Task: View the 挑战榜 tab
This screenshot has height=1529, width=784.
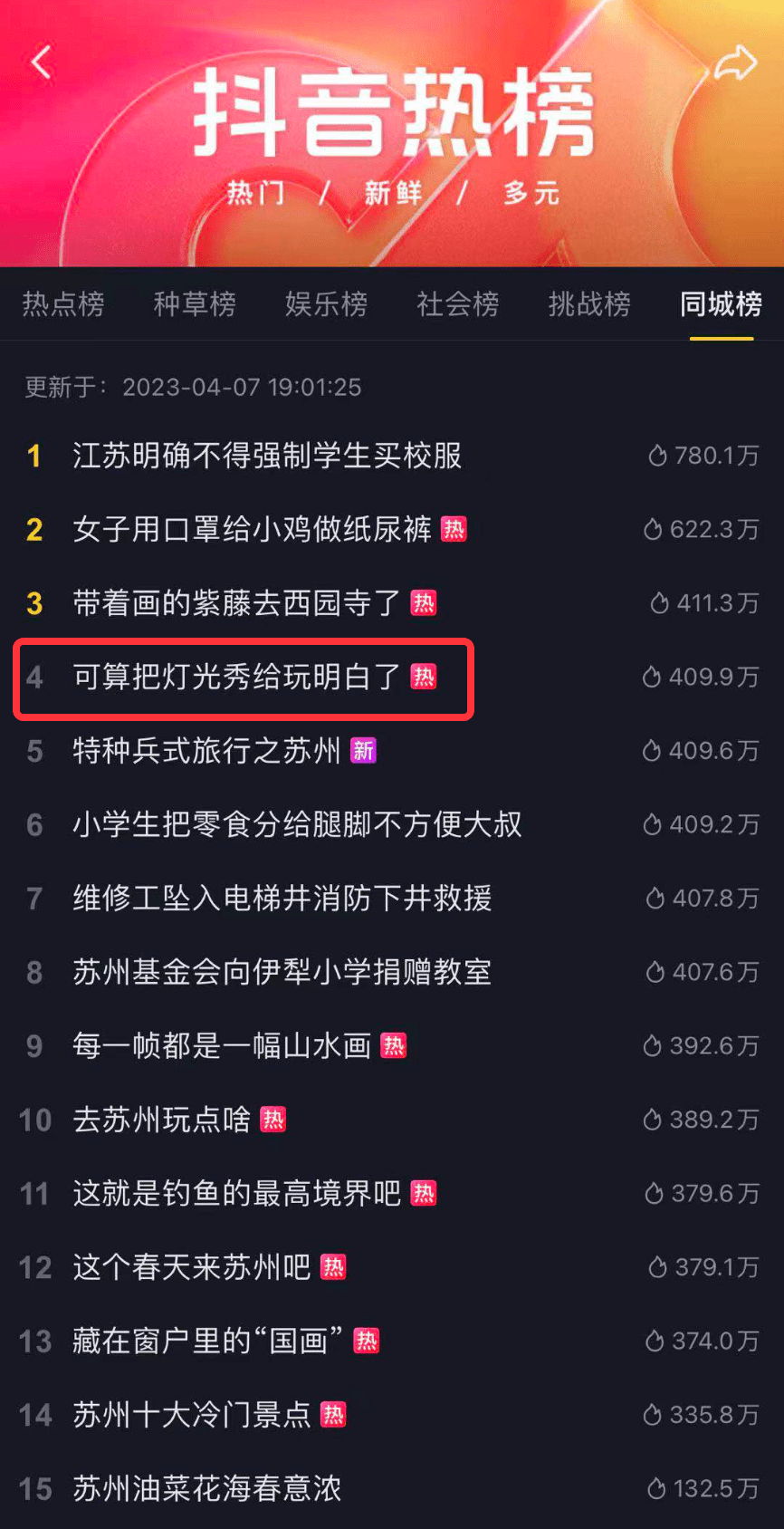Action: (x=589, y=304)
